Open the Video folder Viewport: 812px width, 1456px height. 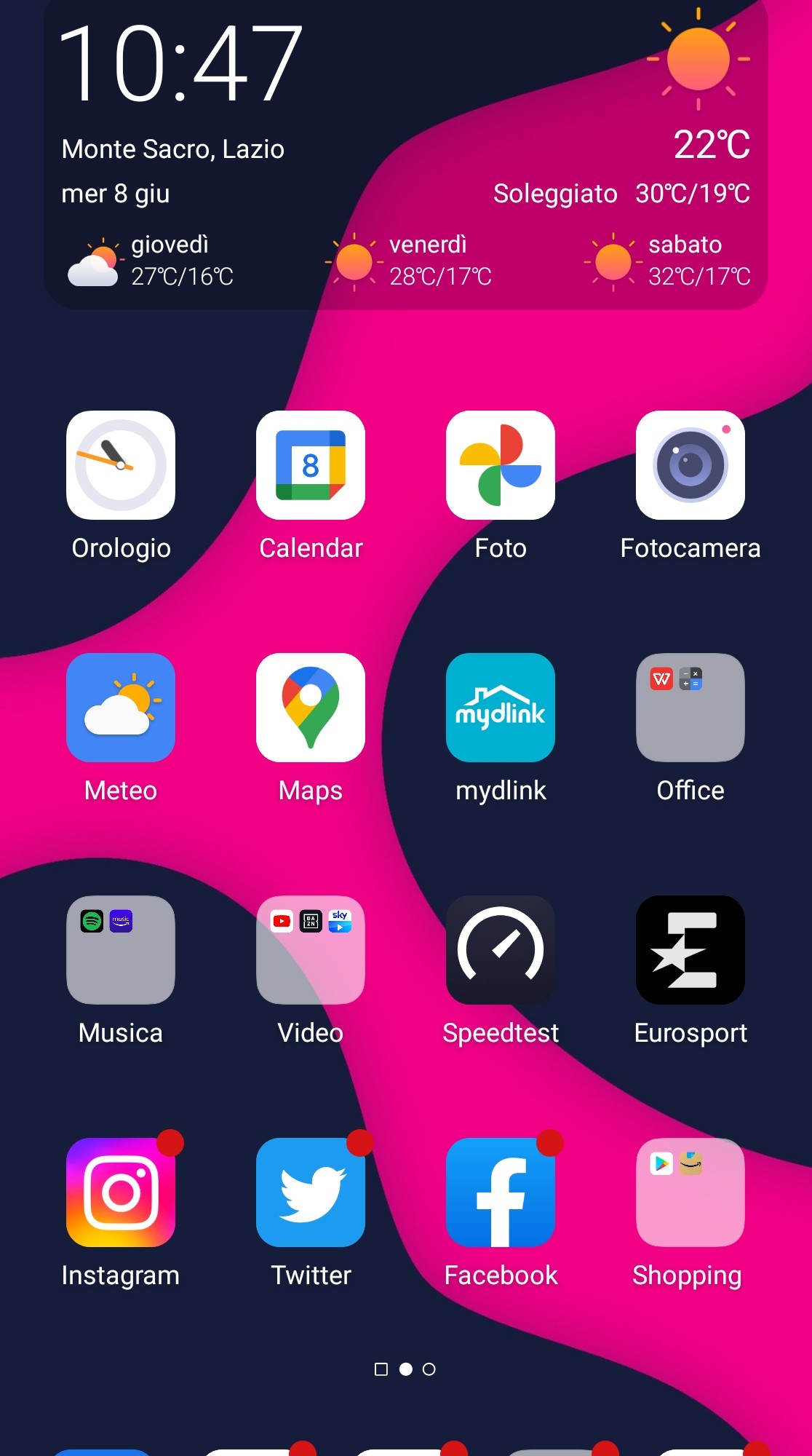coord(311,950)
